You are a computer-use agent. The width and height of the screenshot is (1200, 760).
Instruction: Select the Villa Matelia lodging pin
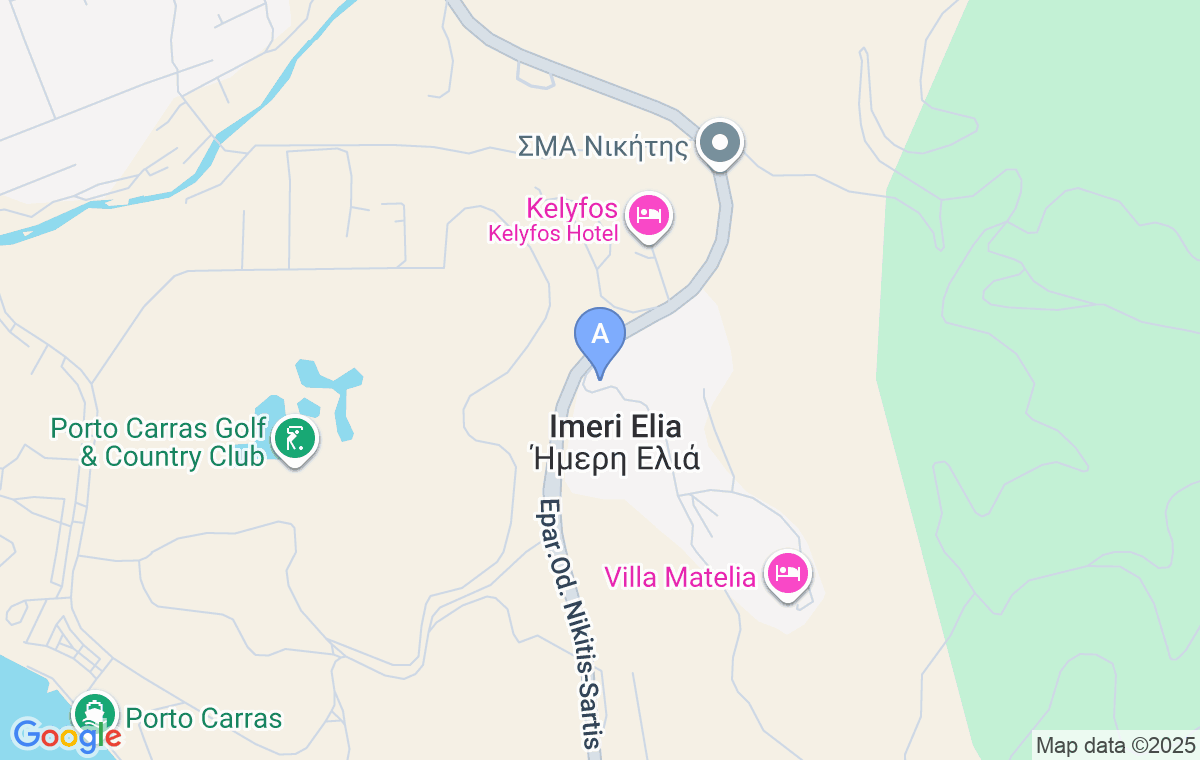788,574
